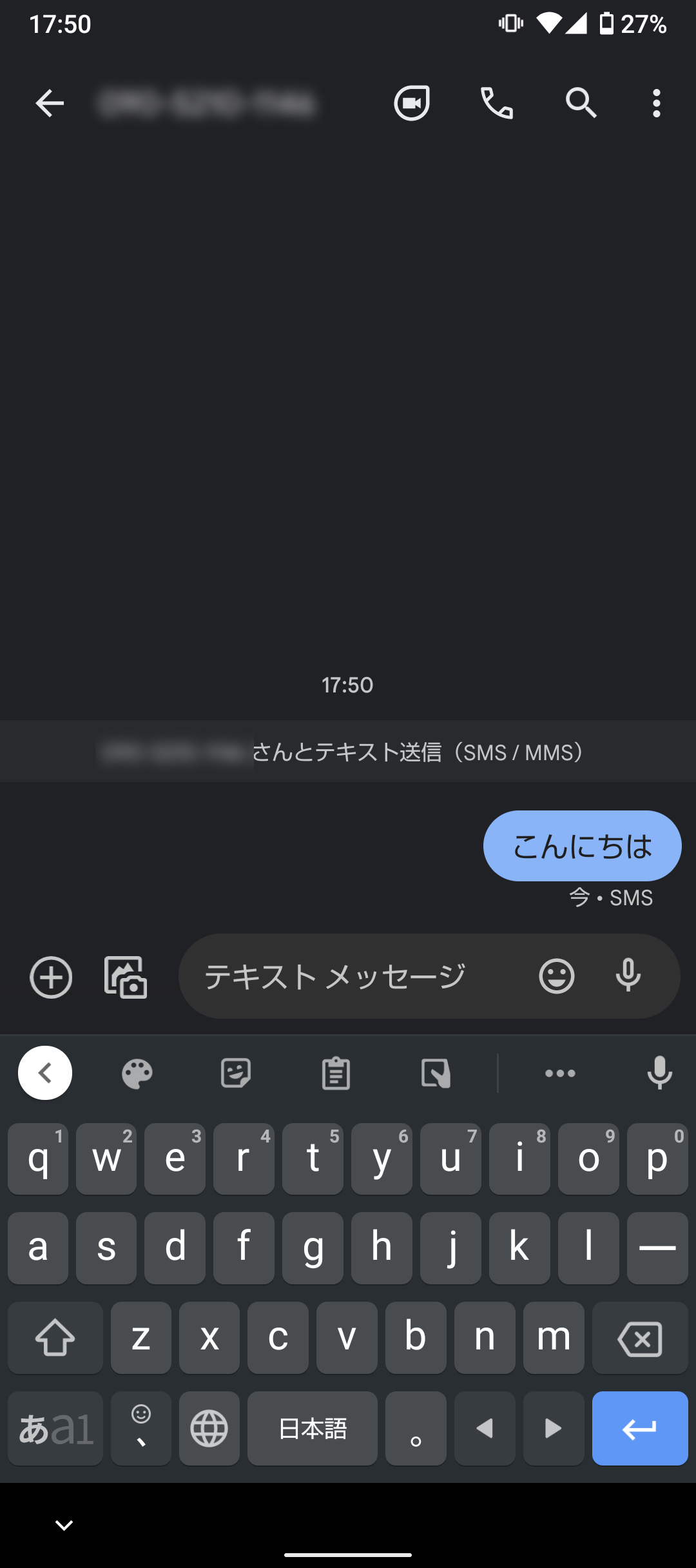Start a video call
This screenshot has height=1568, width=696.
[412, 103]
